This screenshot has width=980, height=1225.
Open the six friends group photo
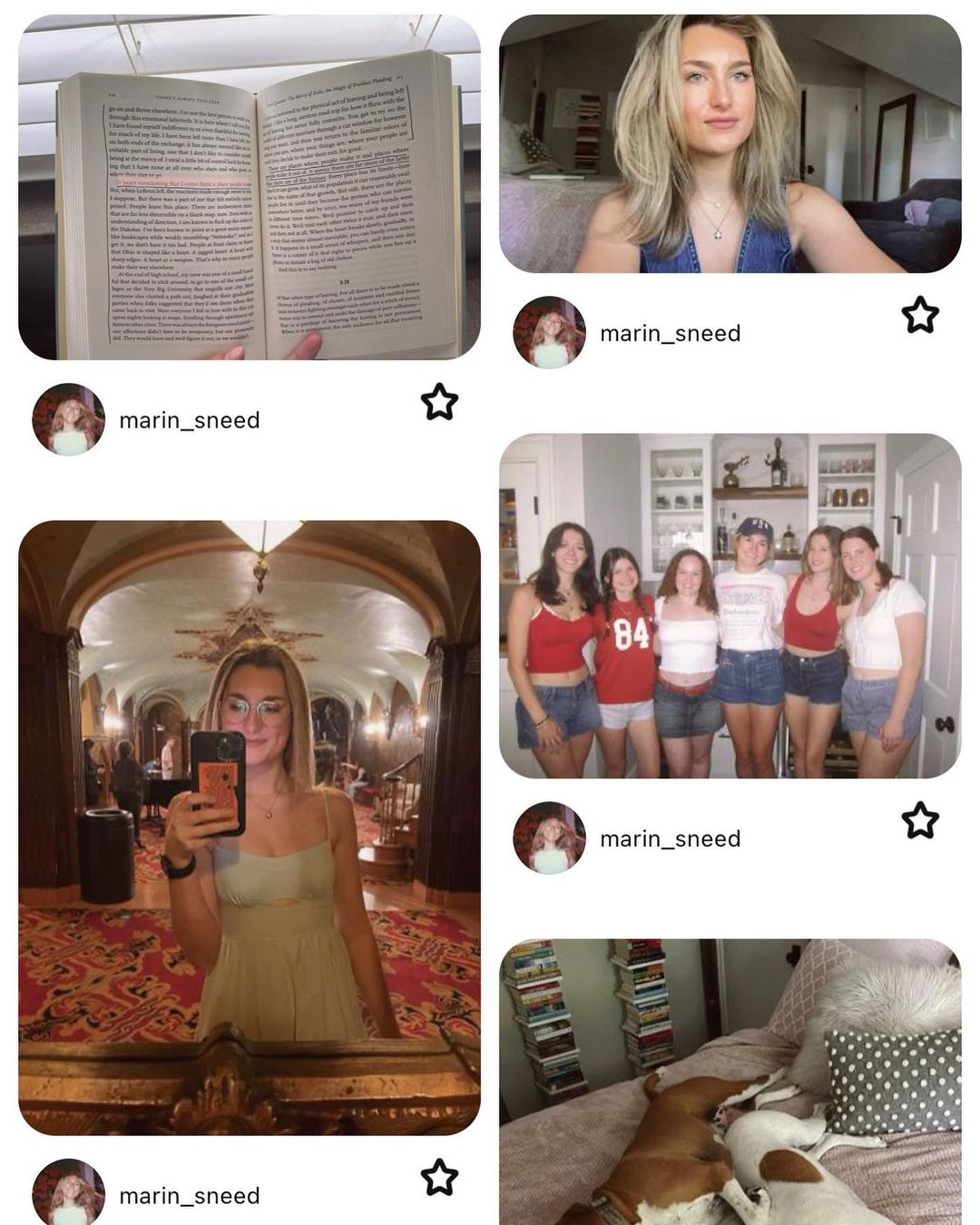pos(730,605)
